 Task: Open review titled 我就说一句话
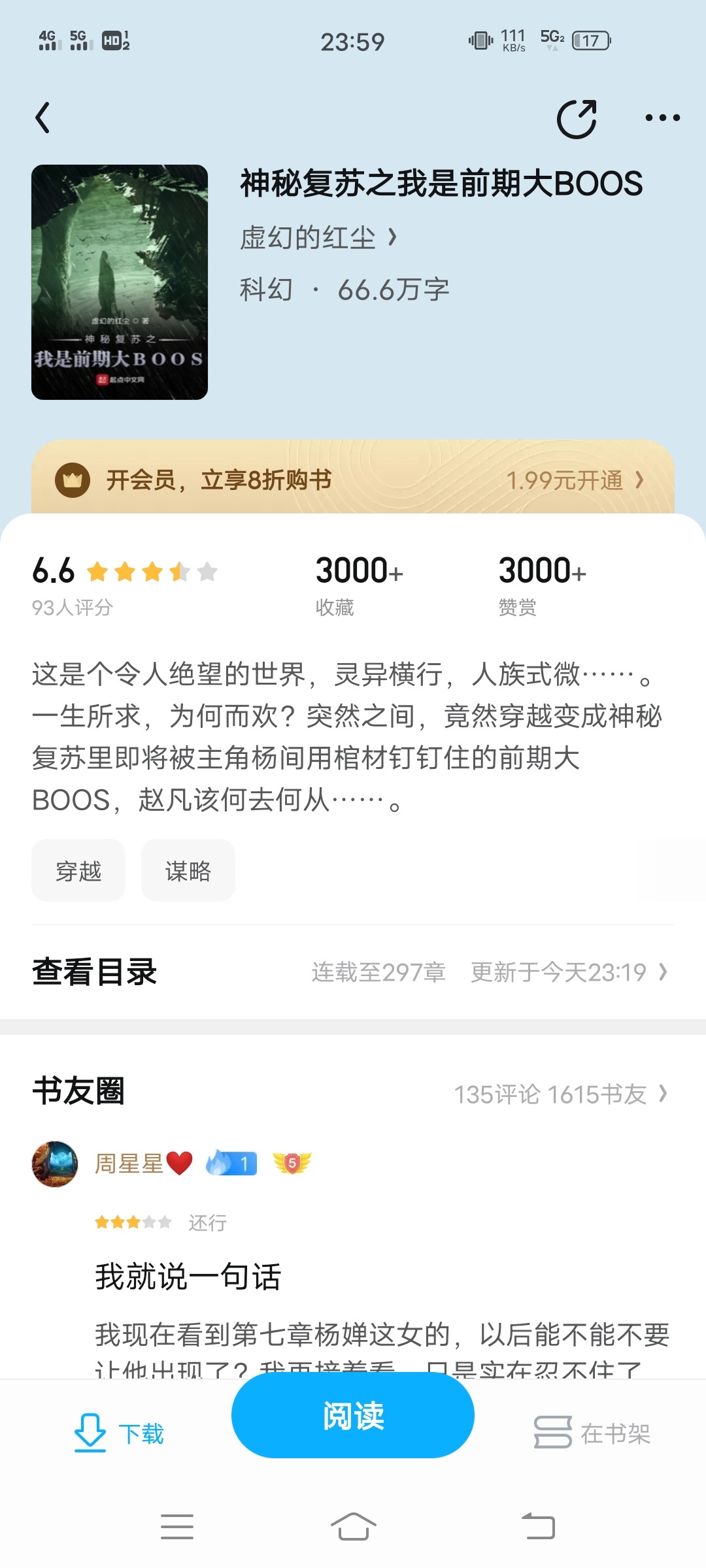tap(188, 1276)
